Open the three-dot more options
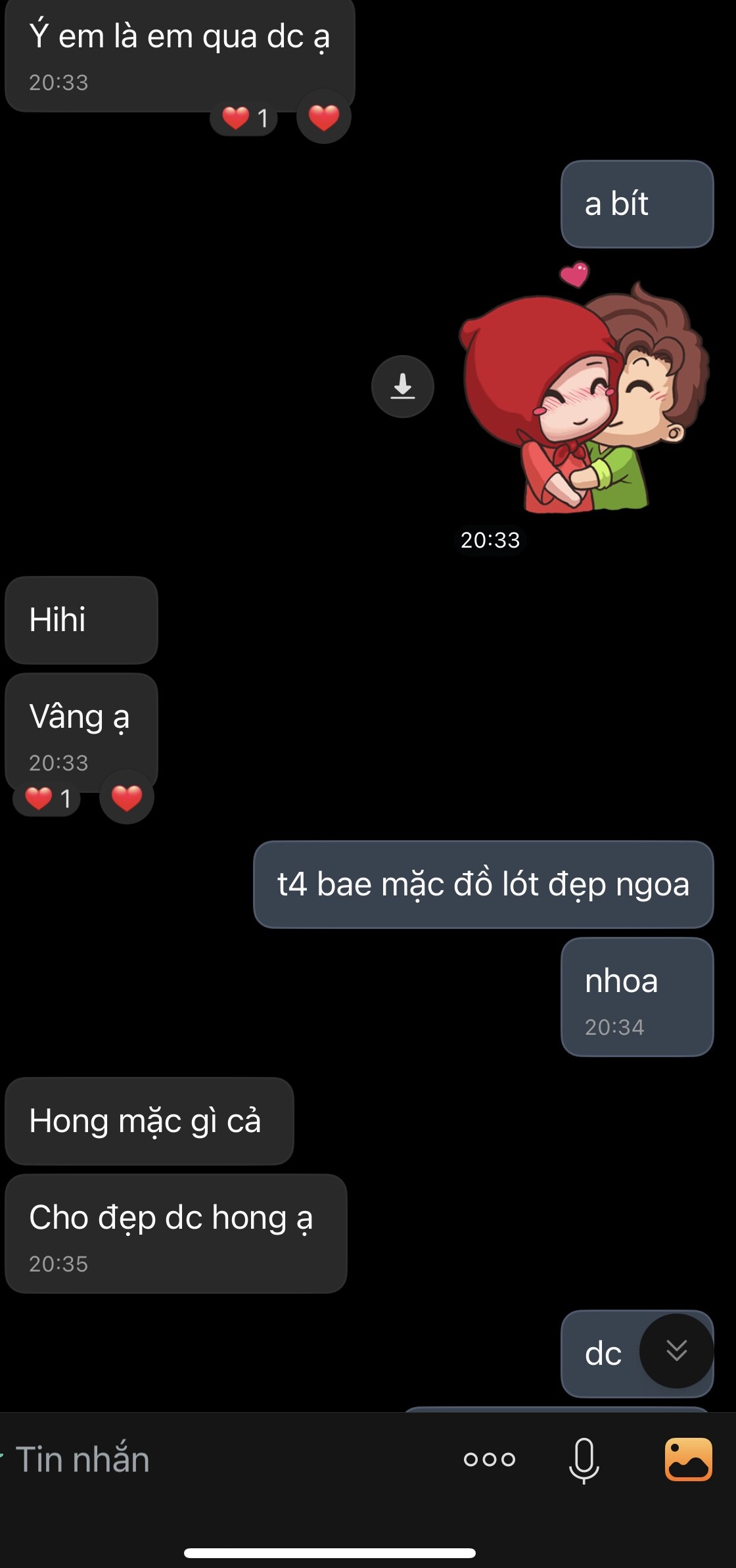 [489, 1460]
